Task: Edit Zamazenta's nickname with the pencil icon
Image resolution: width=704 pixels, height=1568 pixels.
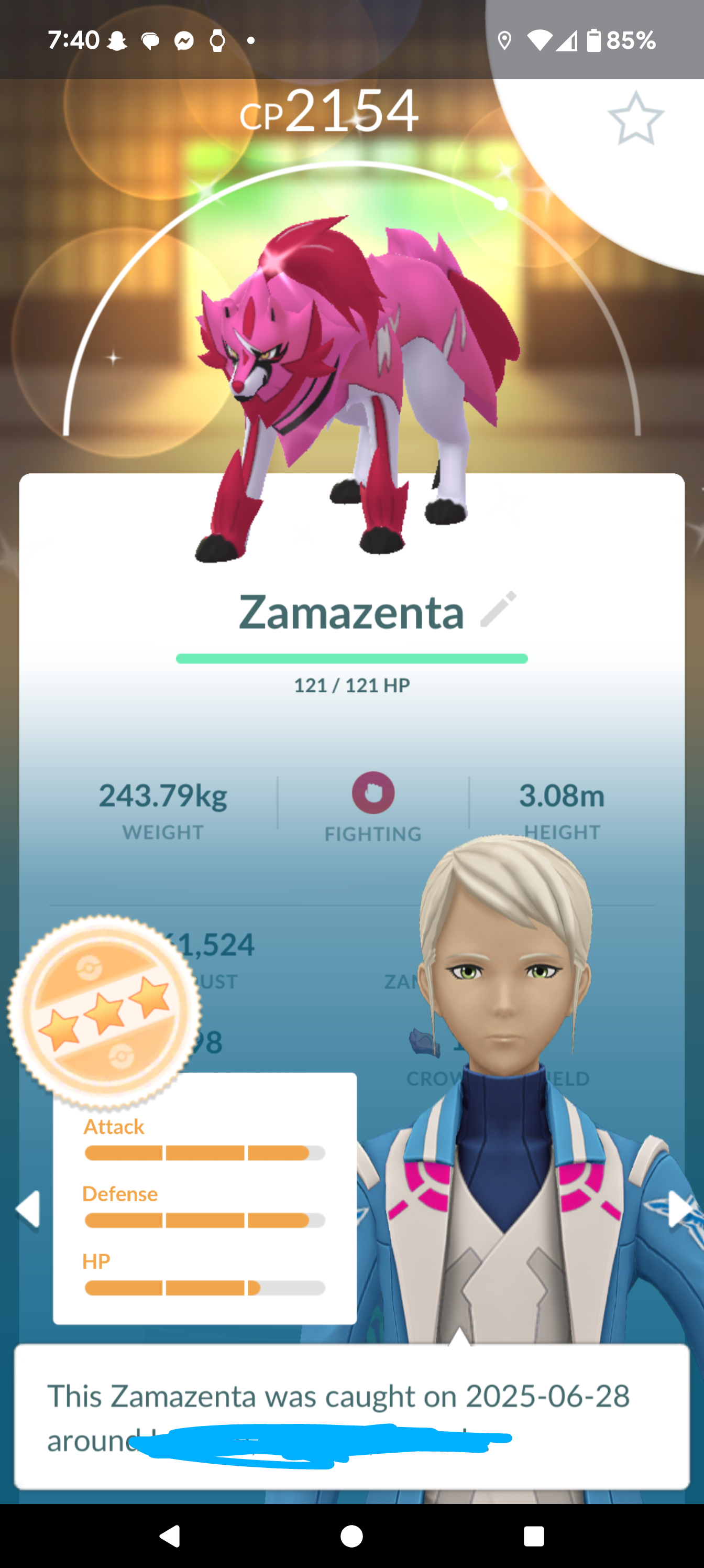Action: (x=498, y=608)
